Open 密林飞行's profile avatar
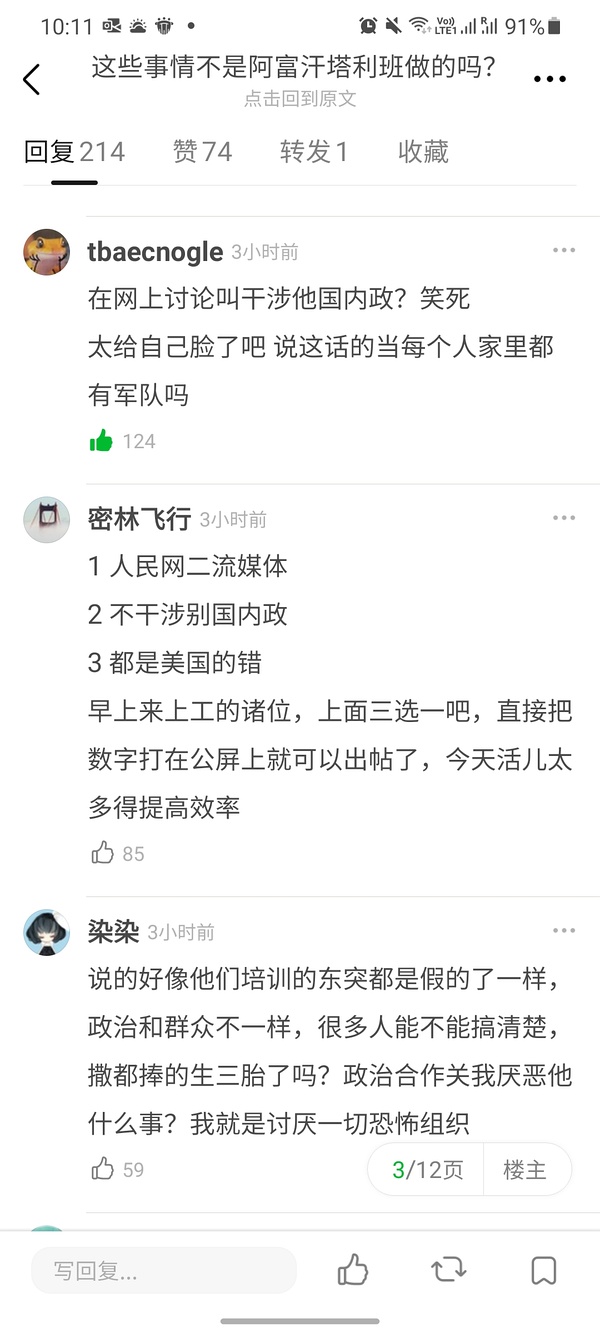The image size is (600, 1333). click(47, 519)
